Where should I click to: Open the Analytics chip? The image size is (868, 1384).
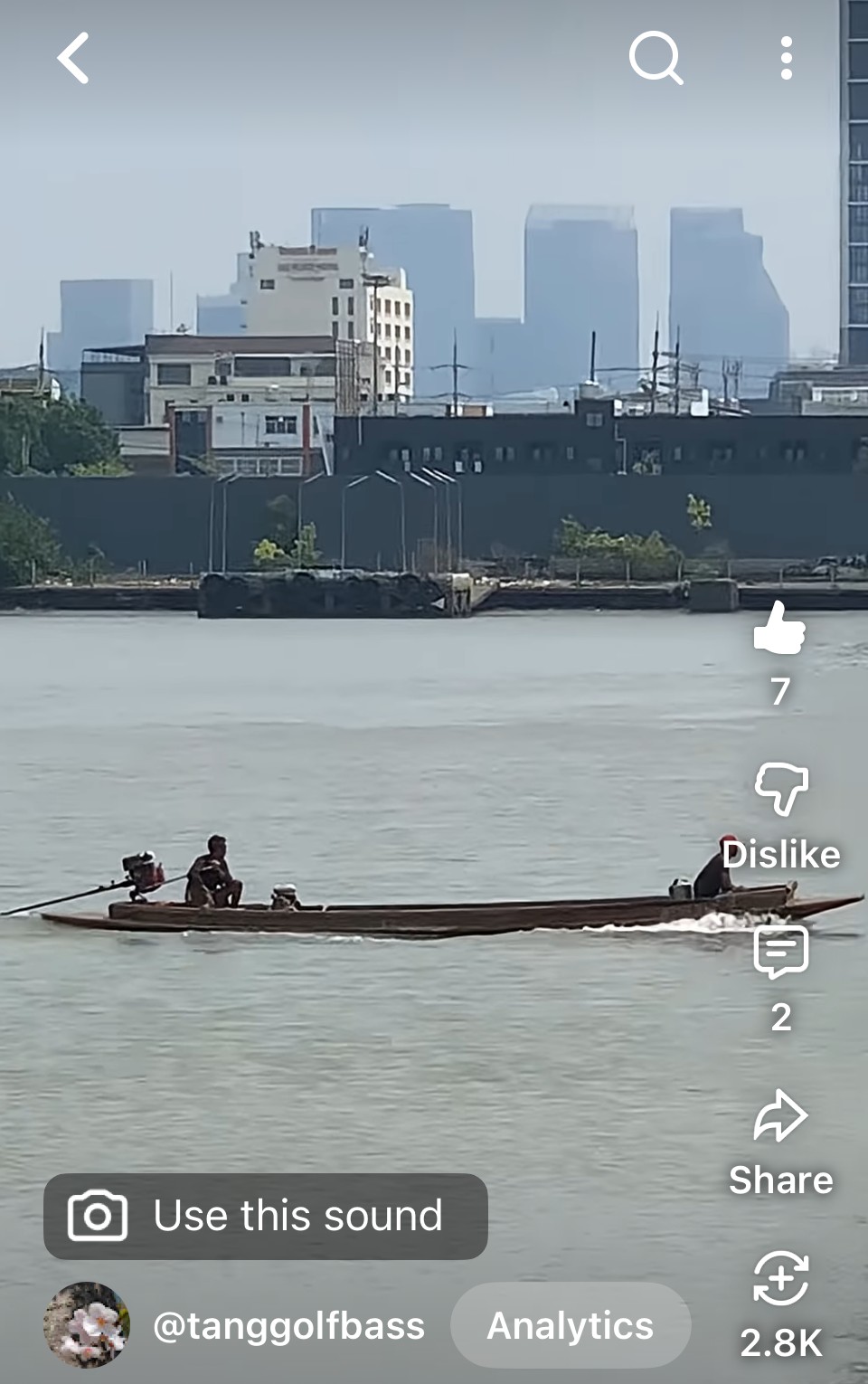tap(571, 1326)
